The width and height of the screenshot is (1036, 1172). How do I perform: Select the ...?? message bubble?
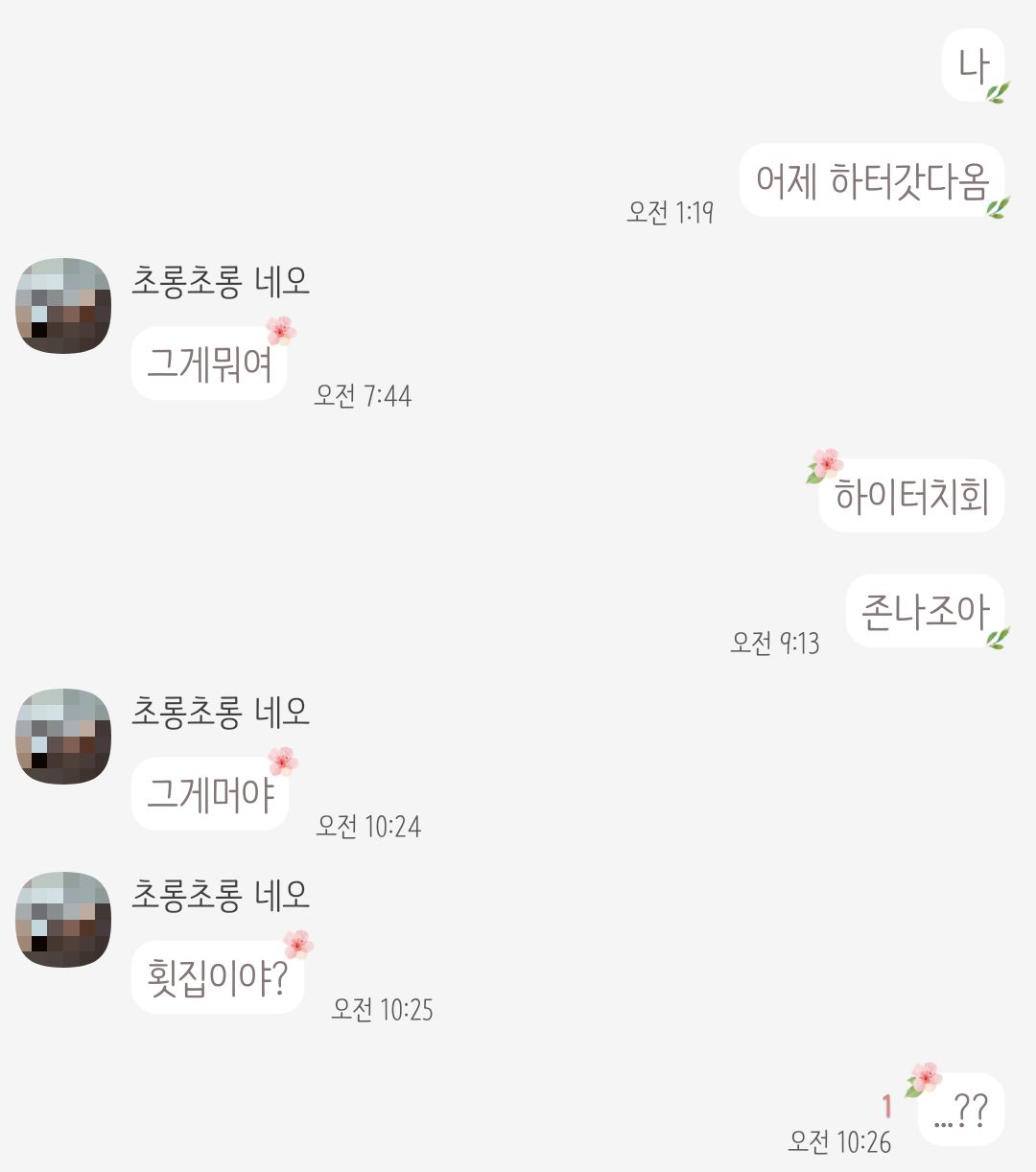point(960,1110)
